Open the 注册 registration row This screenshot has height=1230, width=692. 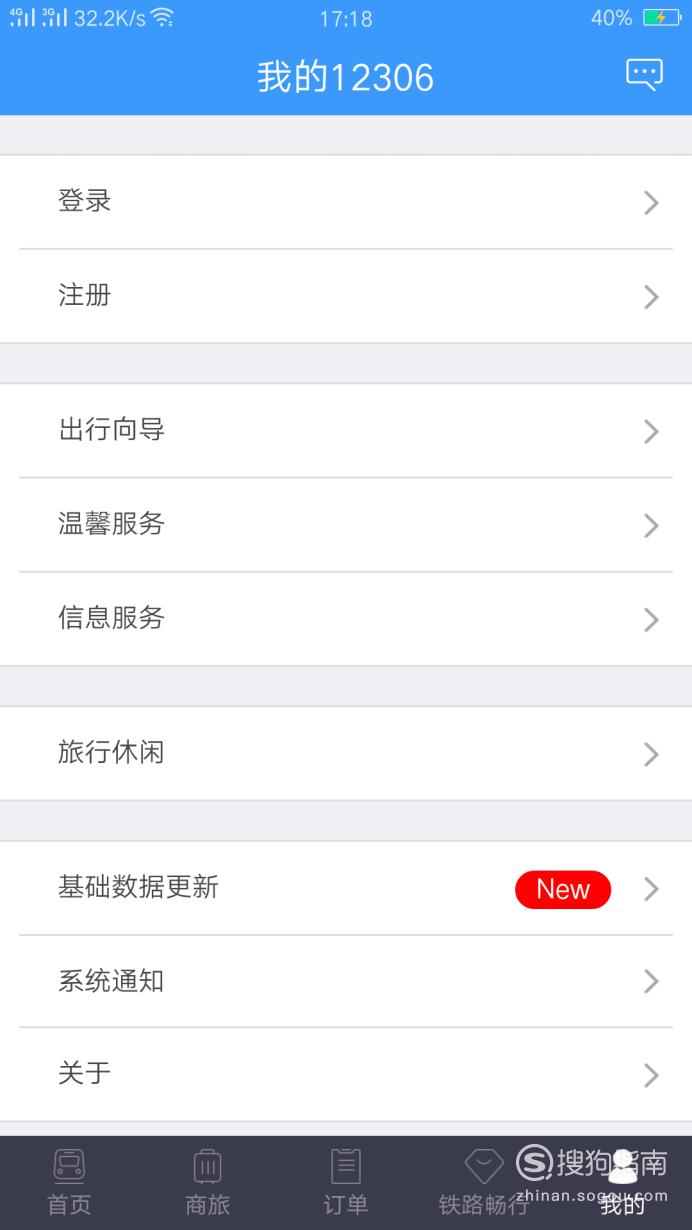click(x=346, y=296)
